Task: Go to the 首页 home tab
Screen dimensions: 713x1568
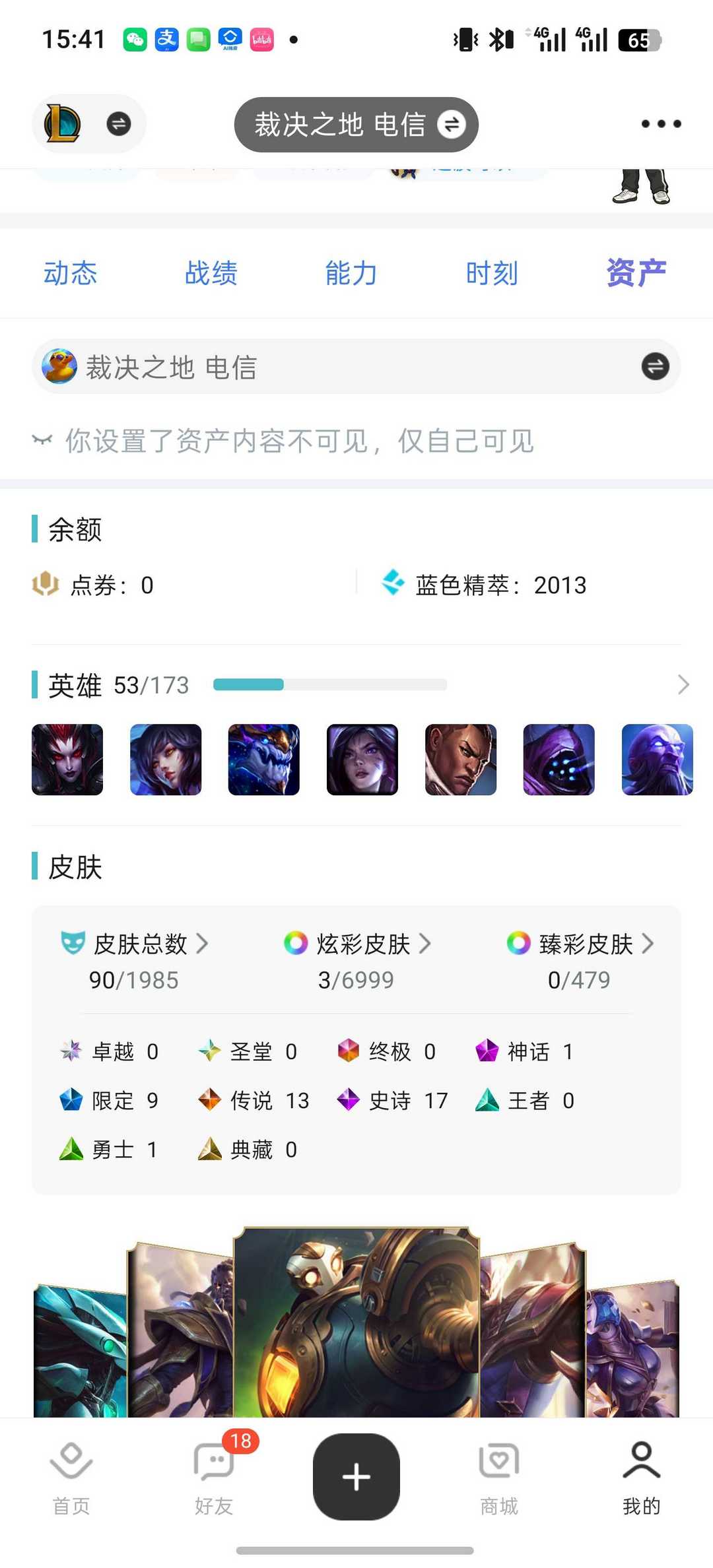Action: 71,1478
